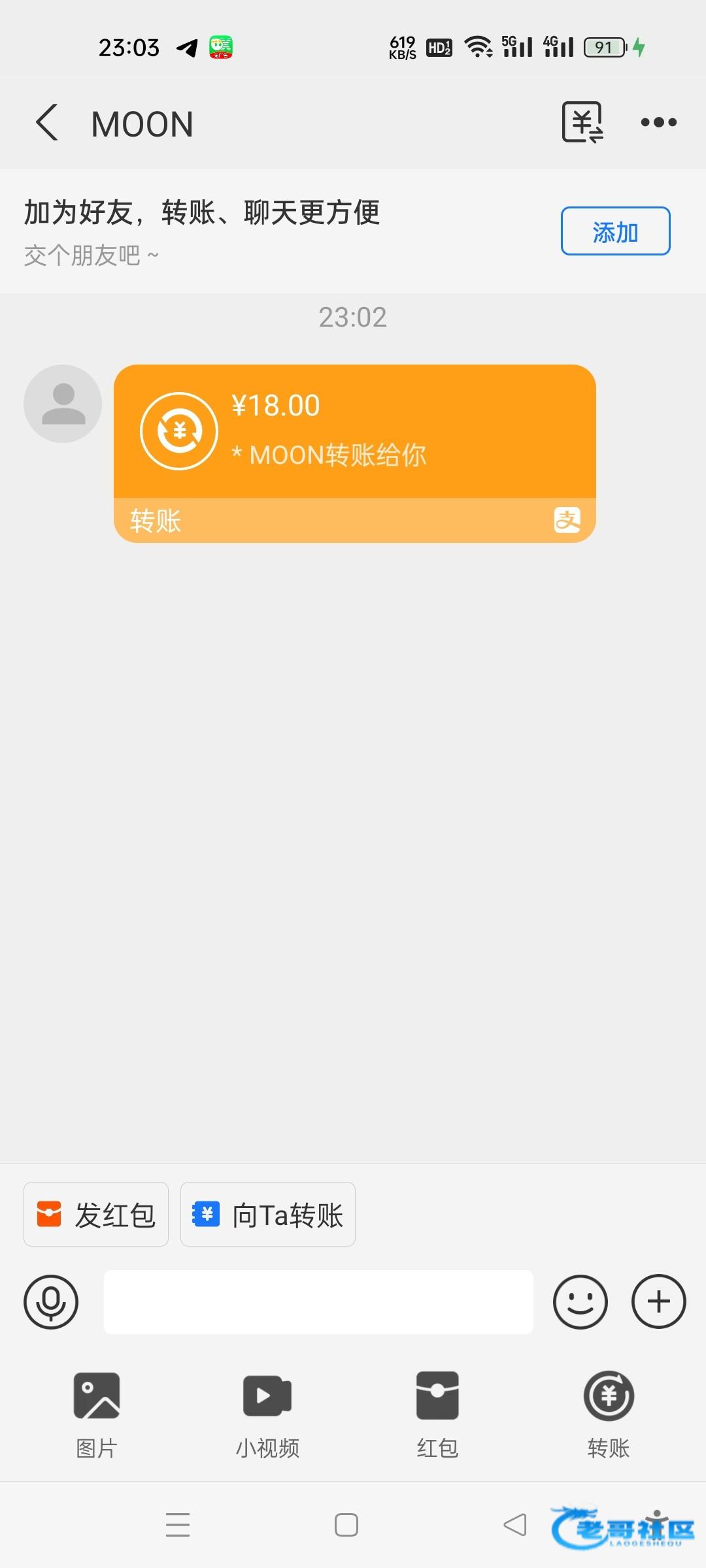
Task: Go to the system home screen
Action: [x=346, y=1525]
